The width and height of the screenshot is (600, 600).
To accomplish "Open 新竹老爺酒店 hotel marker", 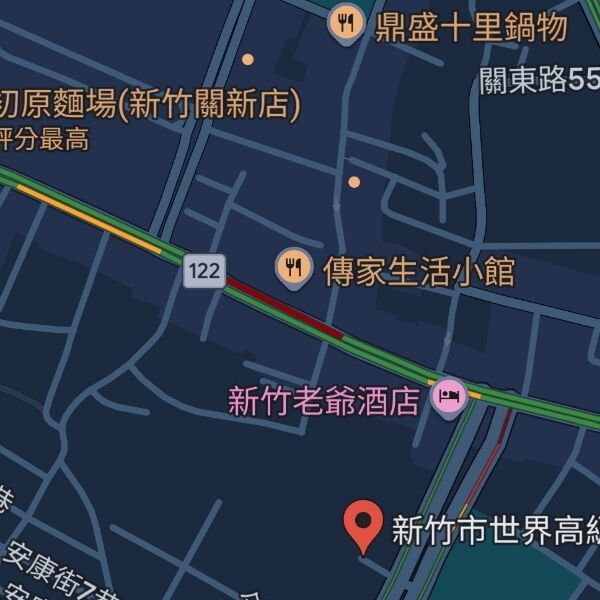I will 449,397.
